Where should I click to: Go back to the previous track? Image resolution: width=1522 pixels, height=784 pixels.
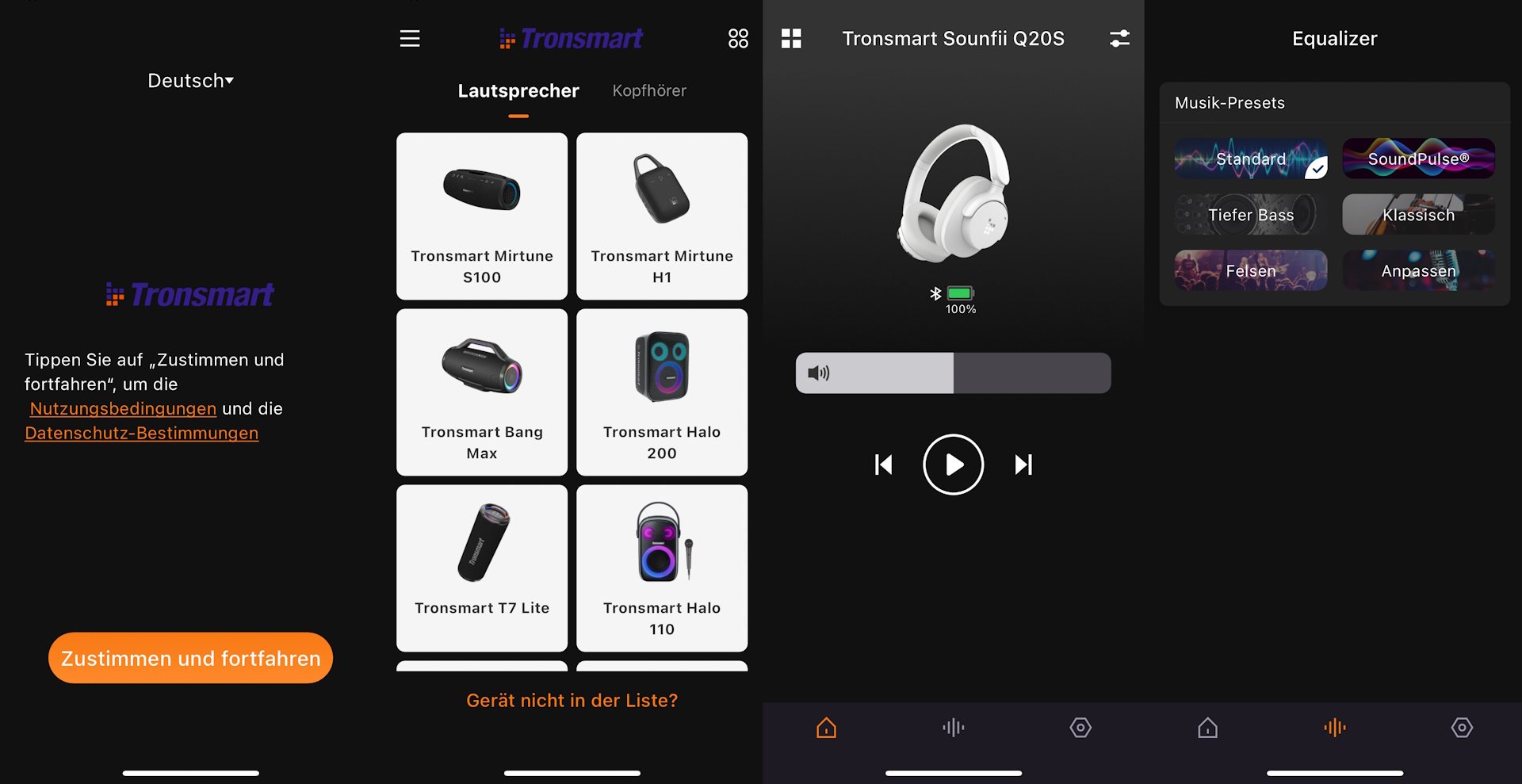(x=883, y=465)
